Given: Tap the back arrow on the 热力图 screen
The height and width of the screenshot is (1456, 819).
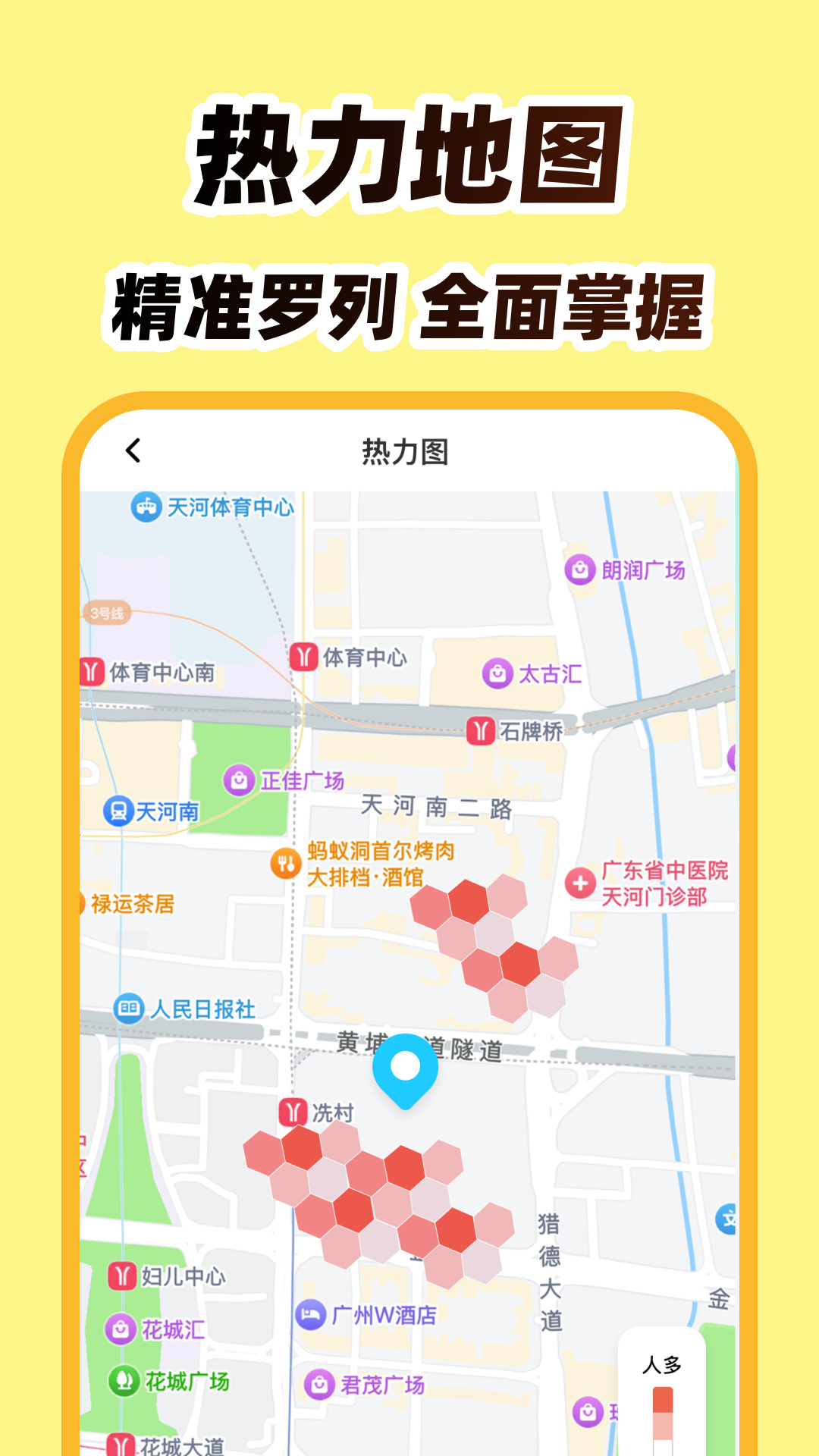Looking at the screenshot, I should [x=130, y=450].
